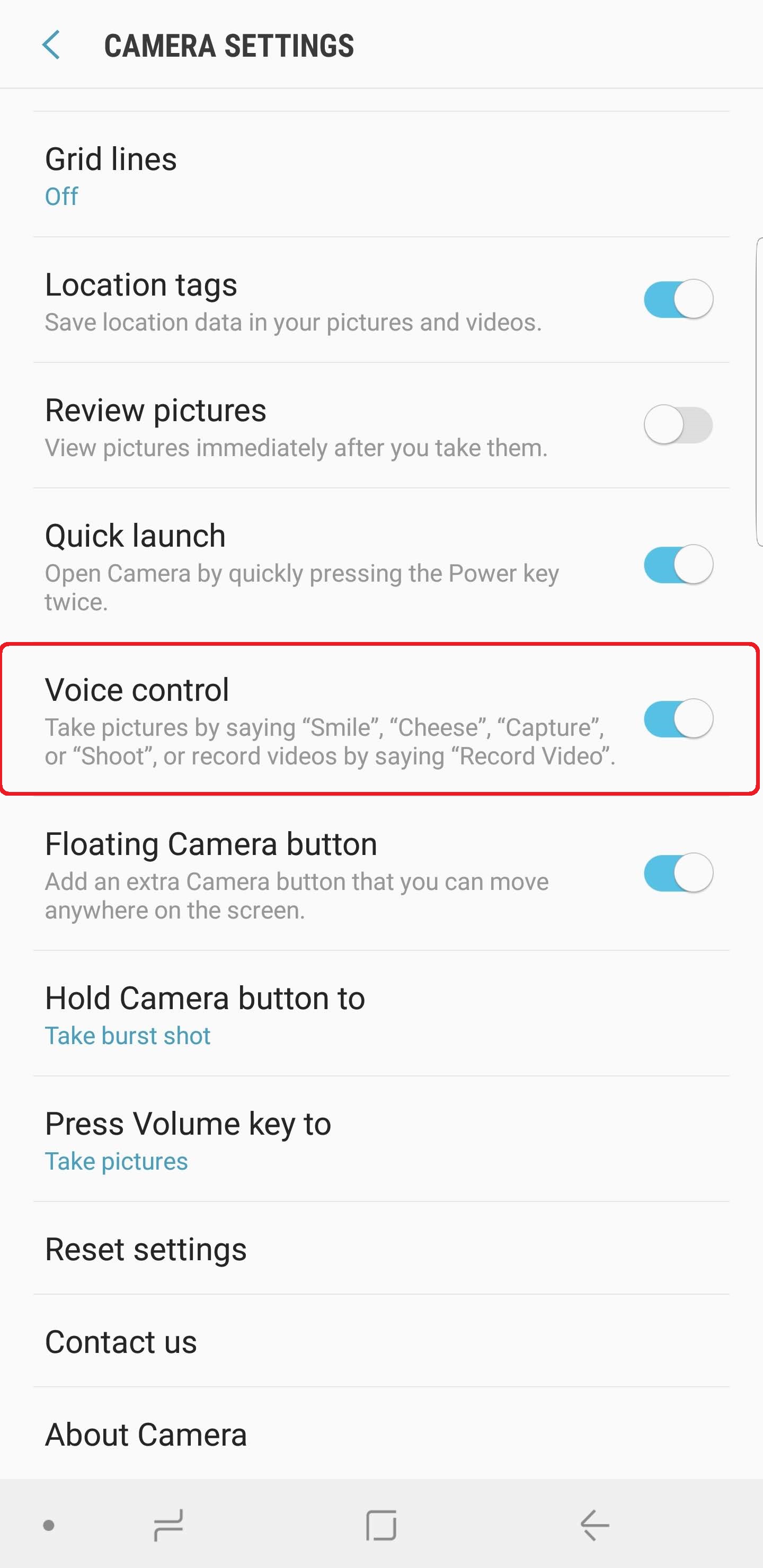
Task: Switch off Voice control
Action: [x=678, y=719]
